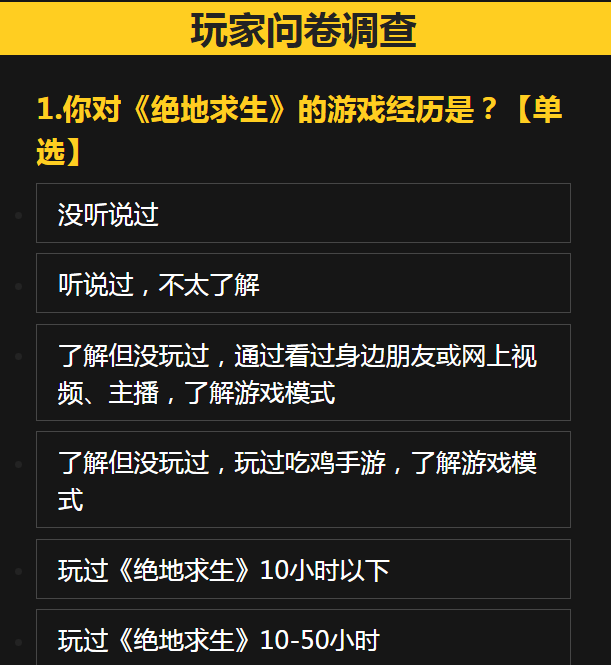611x665 pixels.
Task: Select 玩过《绝地求生》10-50小时
Action: (x=303, y=639)
